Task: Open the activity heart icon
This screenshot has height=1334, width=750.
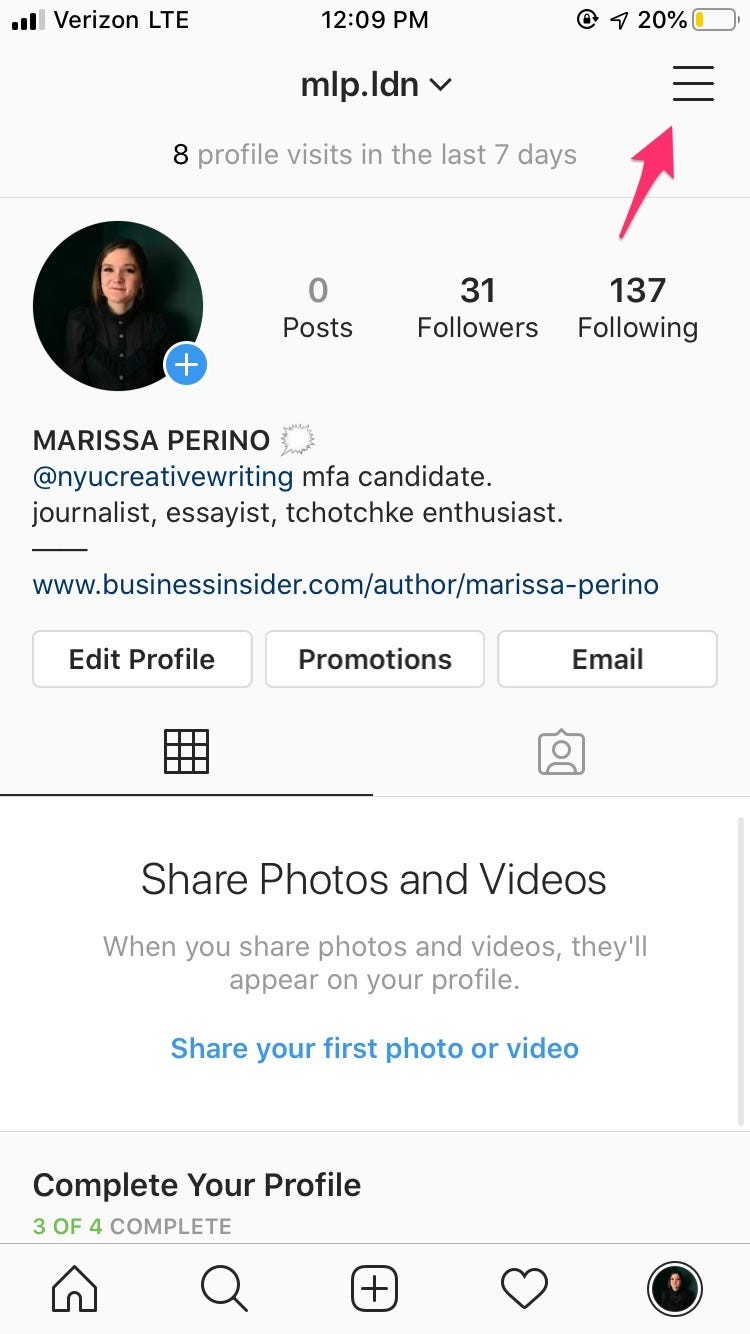Action: coord(524,1289)
